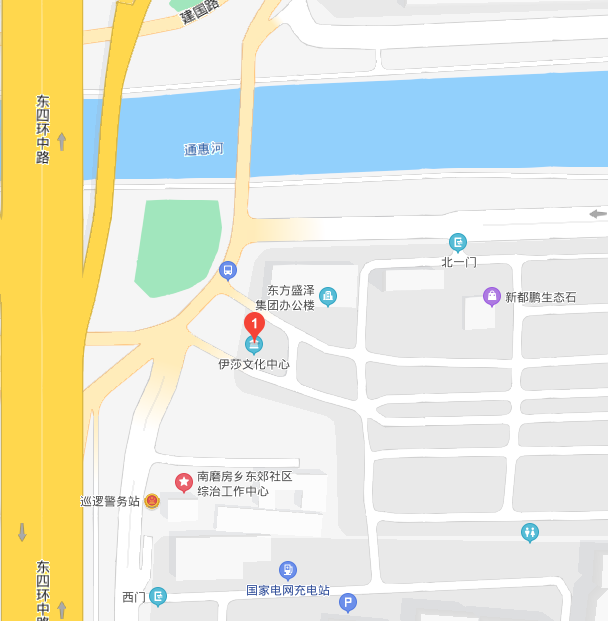The image size is (608, 621).
Task: Open the 新都鹏生态石 shop marker
Action: pyautogui.click(x=491, y=296)
